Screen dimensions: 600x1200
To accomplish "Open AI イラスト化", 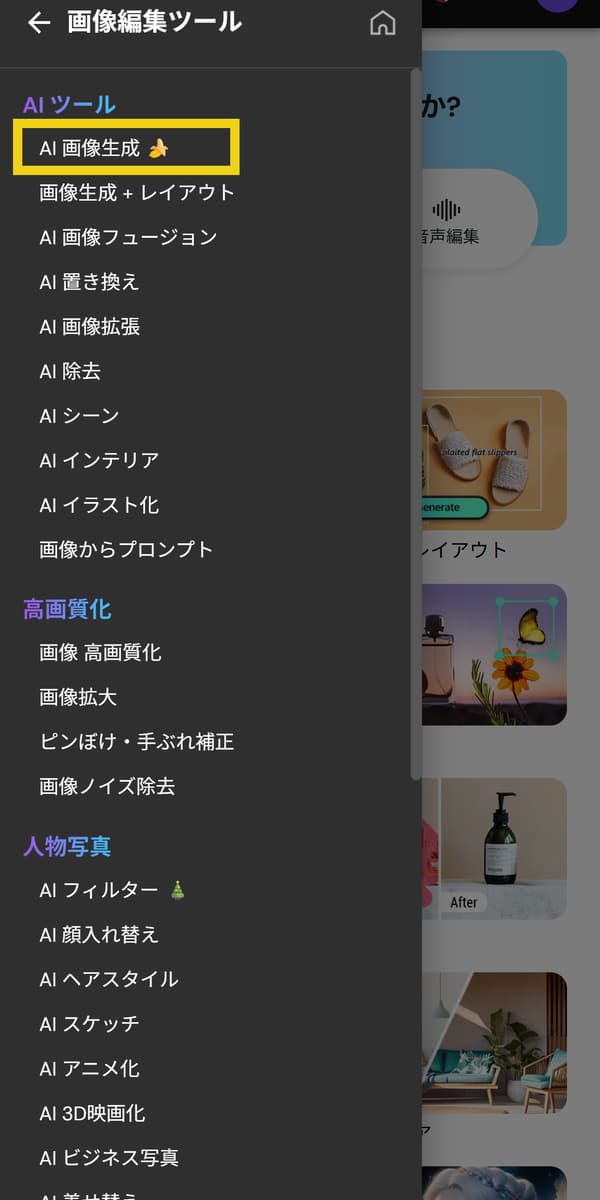I will pyautogui.click(x=99, y=505).
